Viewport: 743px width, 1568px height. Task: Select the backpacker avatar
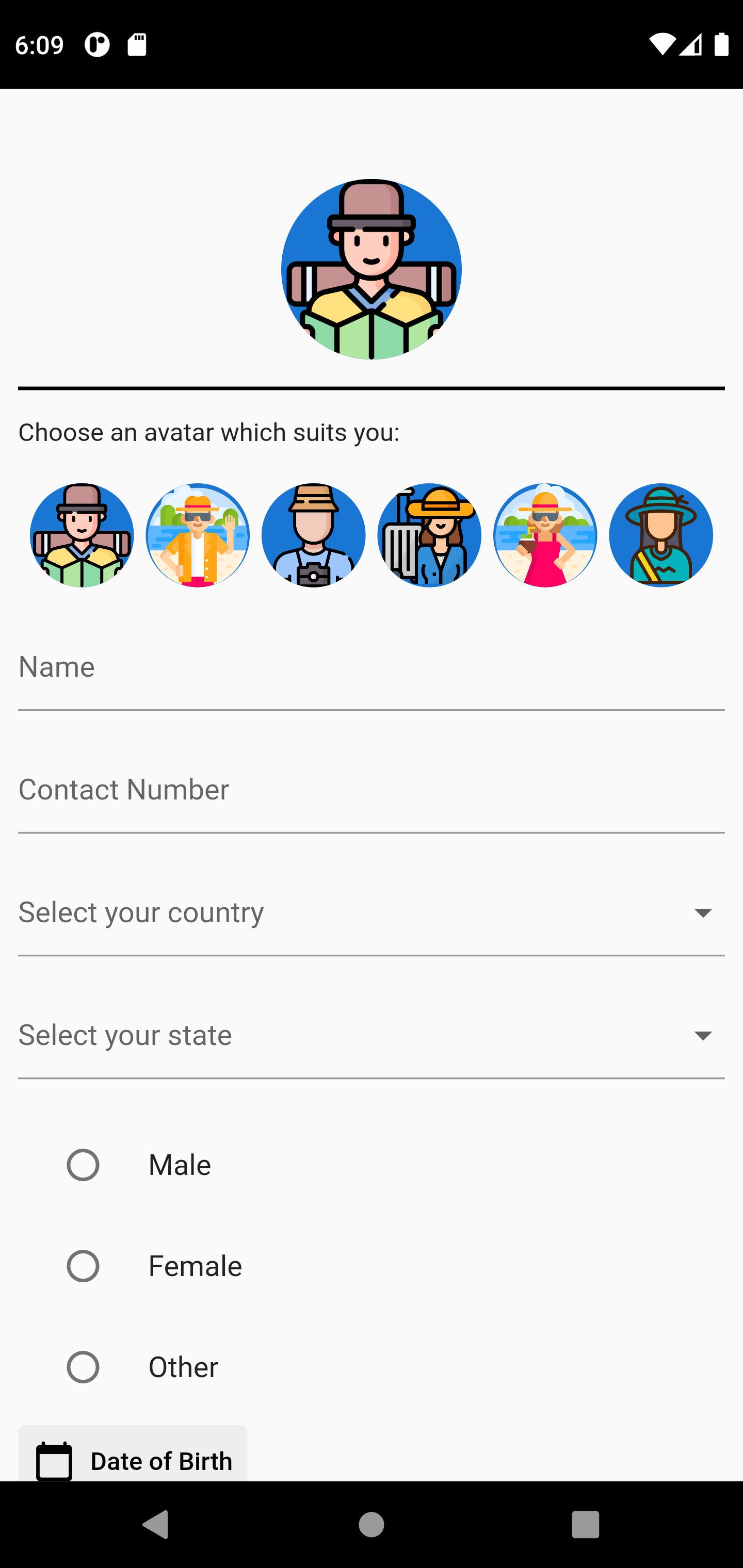[x=81, y=534]
